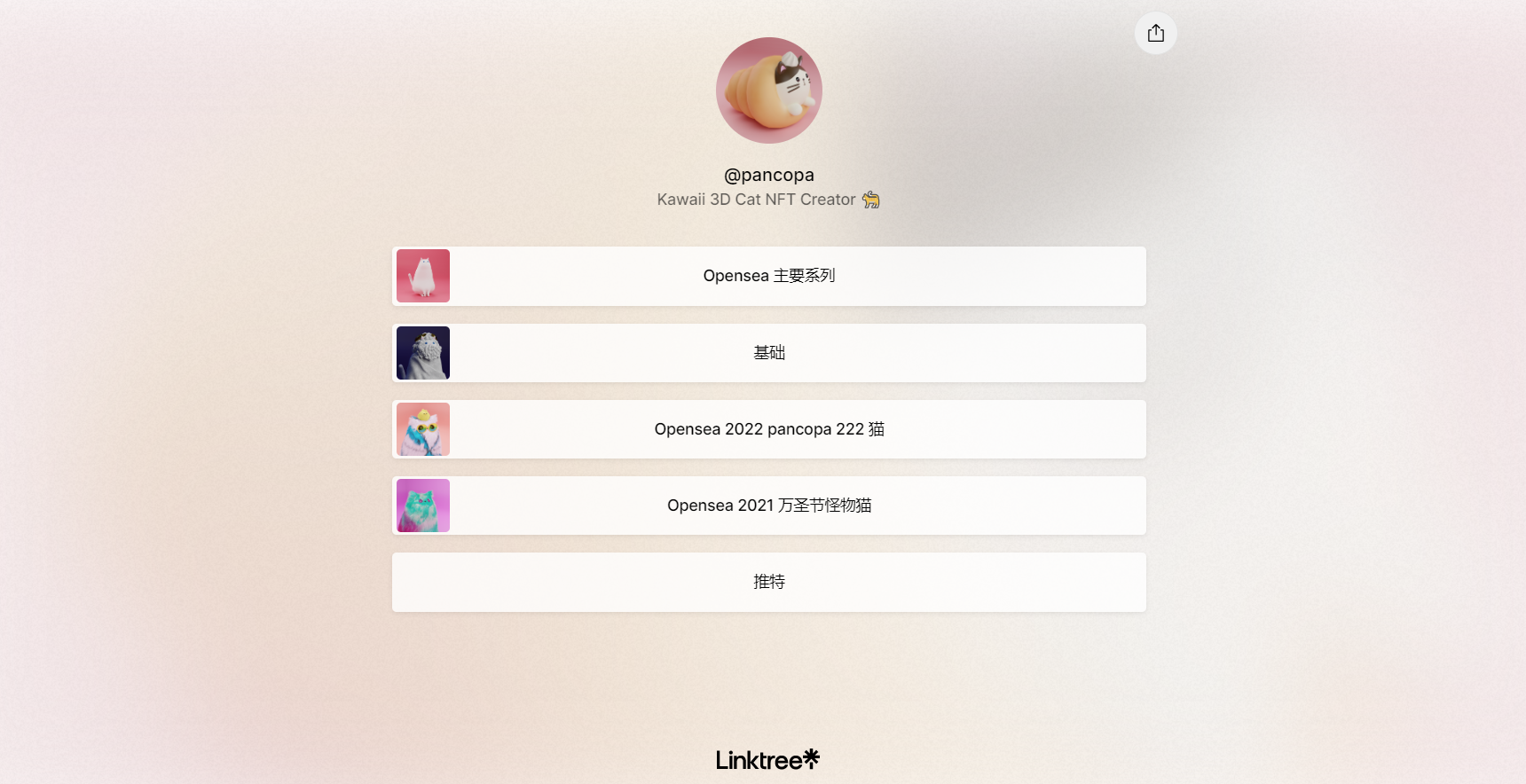Tap the share icon at top right
The width and height of the screenshot is (1526, 784).
click(x=1155, y=34)
